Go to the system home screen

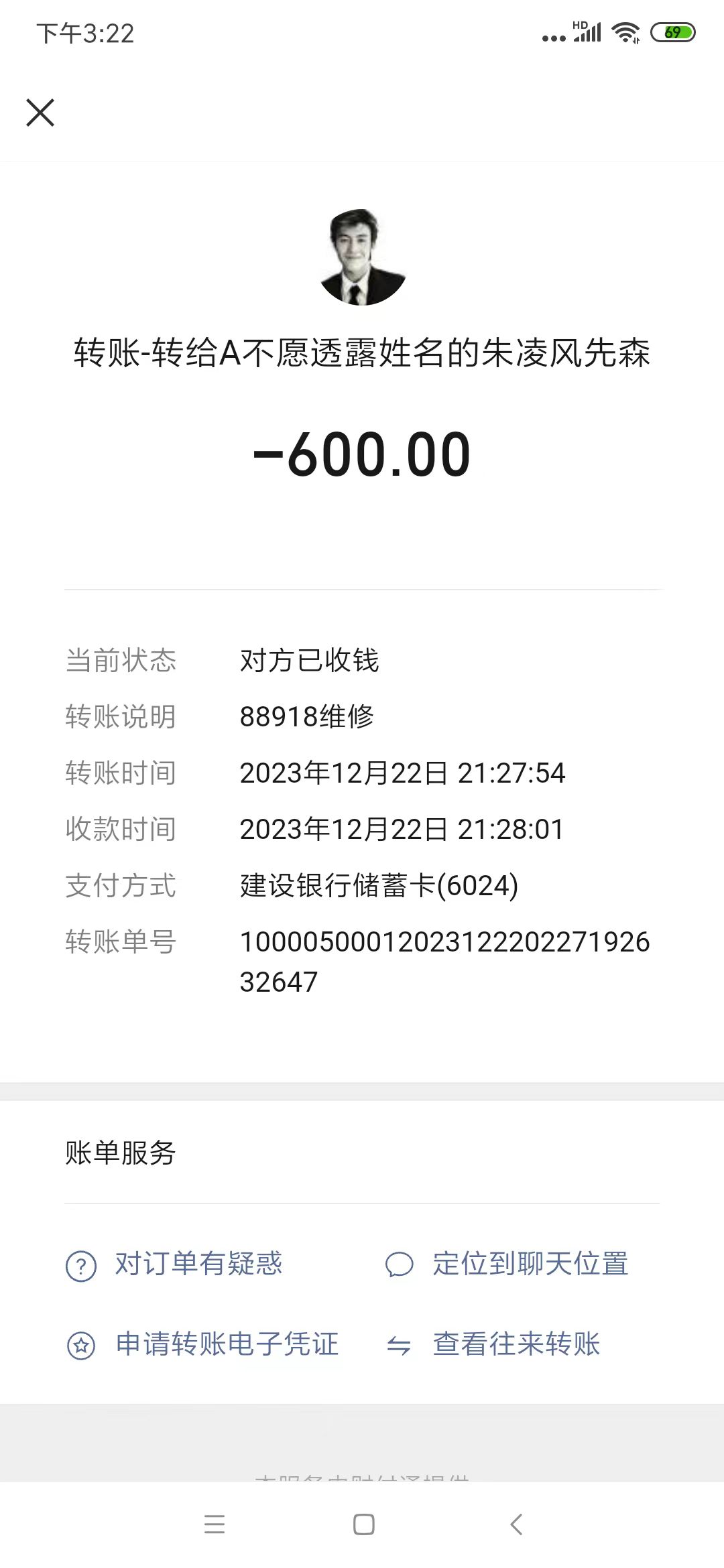click(363, 1524)
